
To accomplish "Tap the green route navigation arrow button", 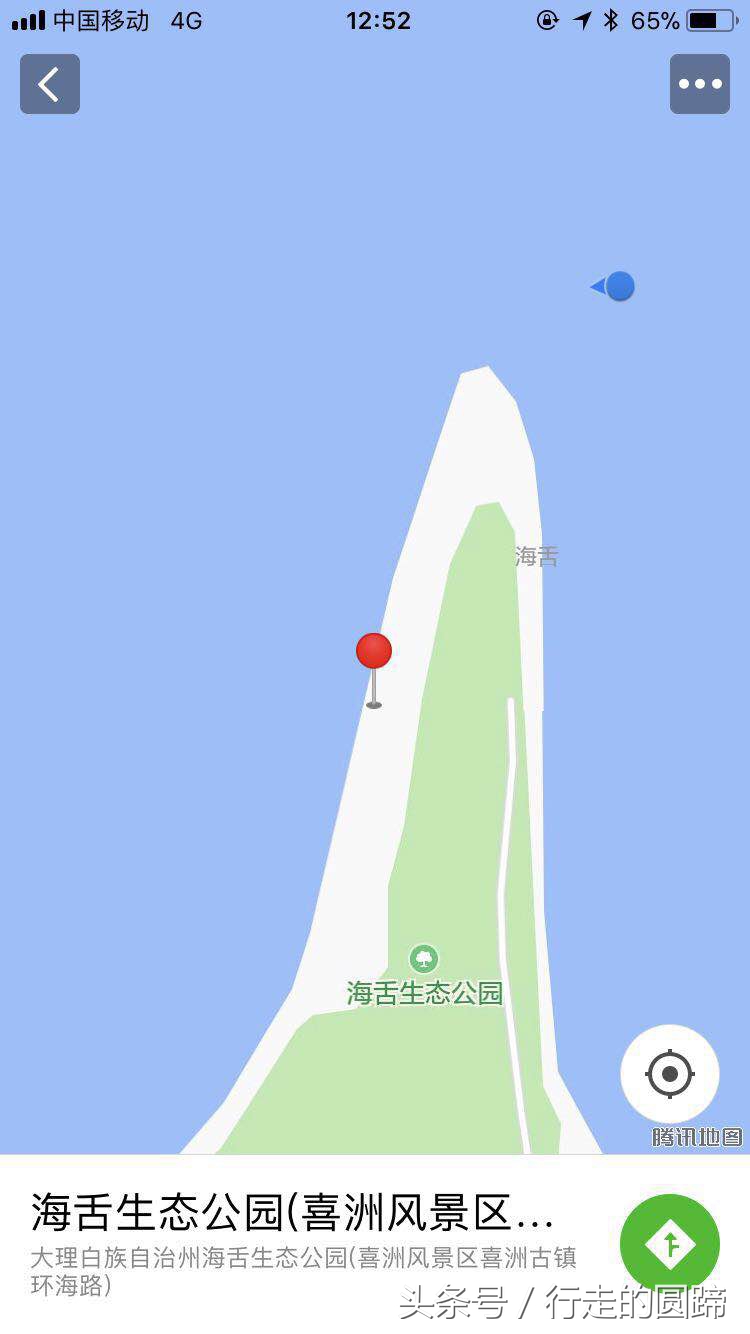I will (x=669, y=1243).
